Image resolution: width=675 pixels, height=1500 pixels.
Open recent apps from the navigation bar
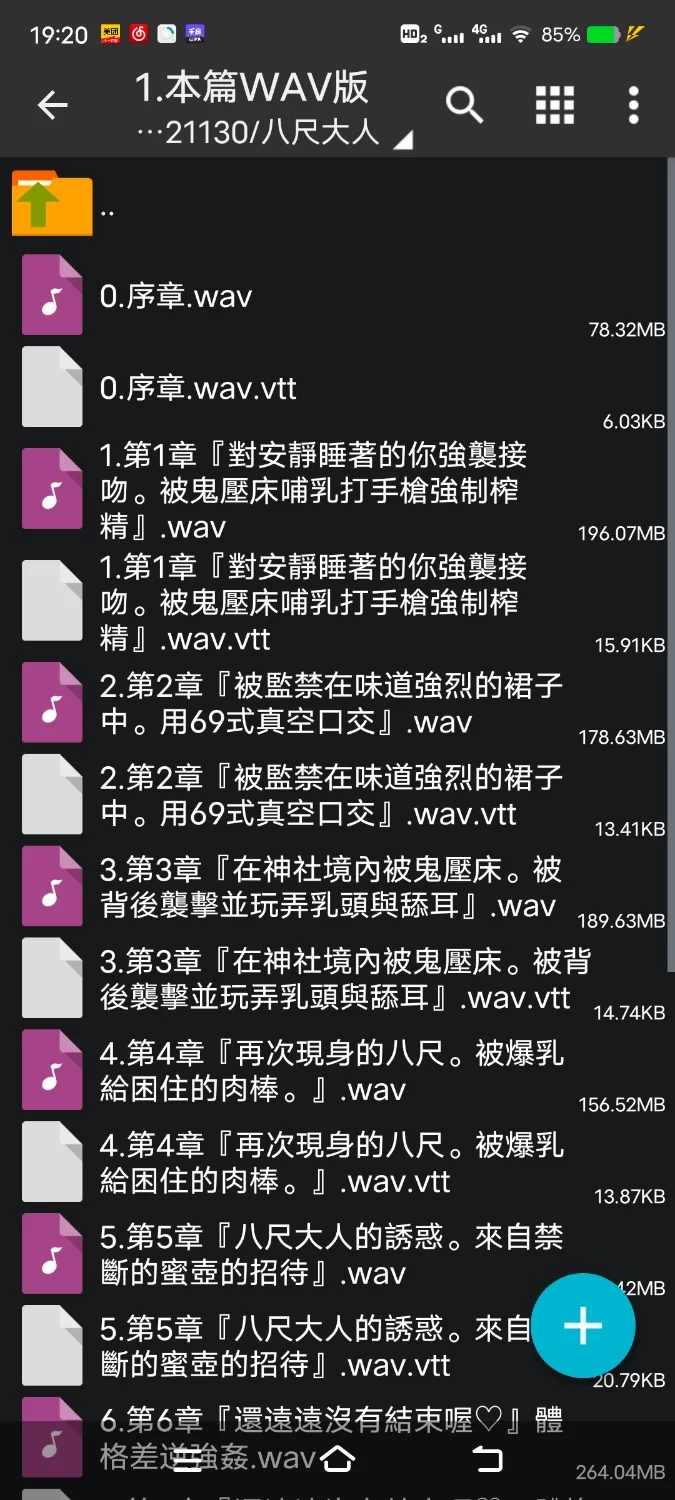[187, 1460]
